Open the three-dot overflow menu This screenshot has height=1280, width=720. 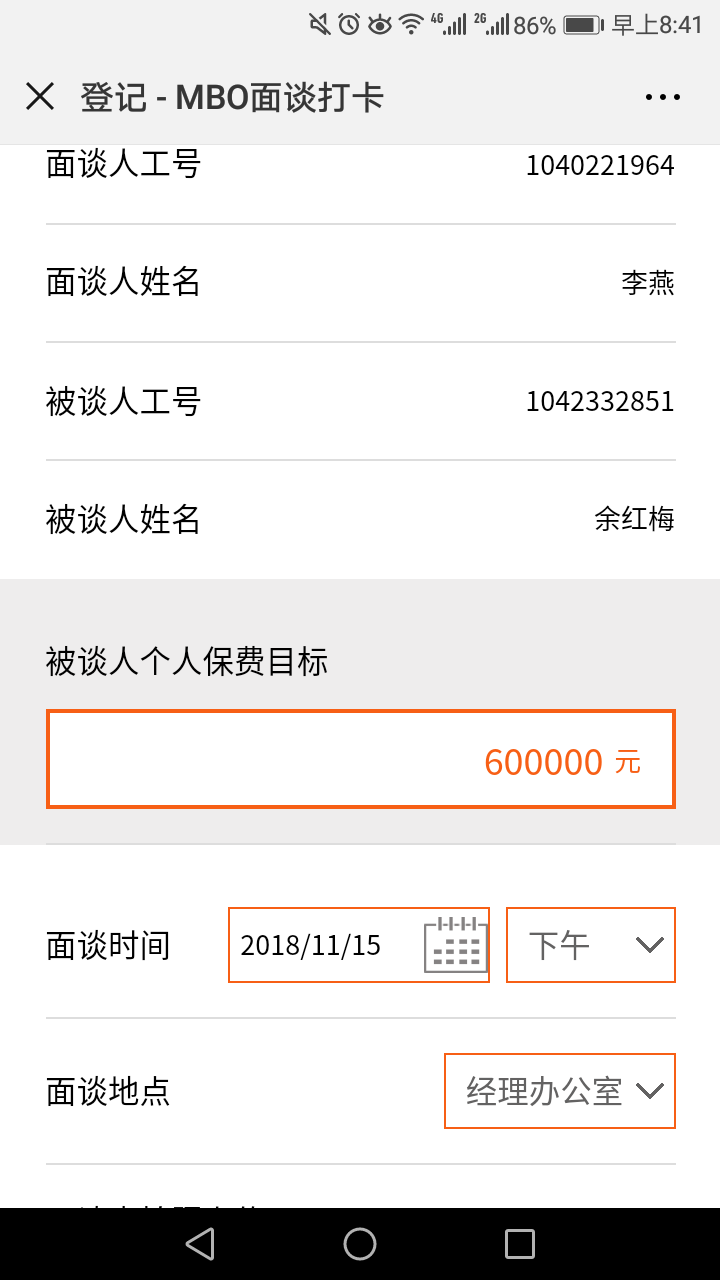click(x=662, y=97)
